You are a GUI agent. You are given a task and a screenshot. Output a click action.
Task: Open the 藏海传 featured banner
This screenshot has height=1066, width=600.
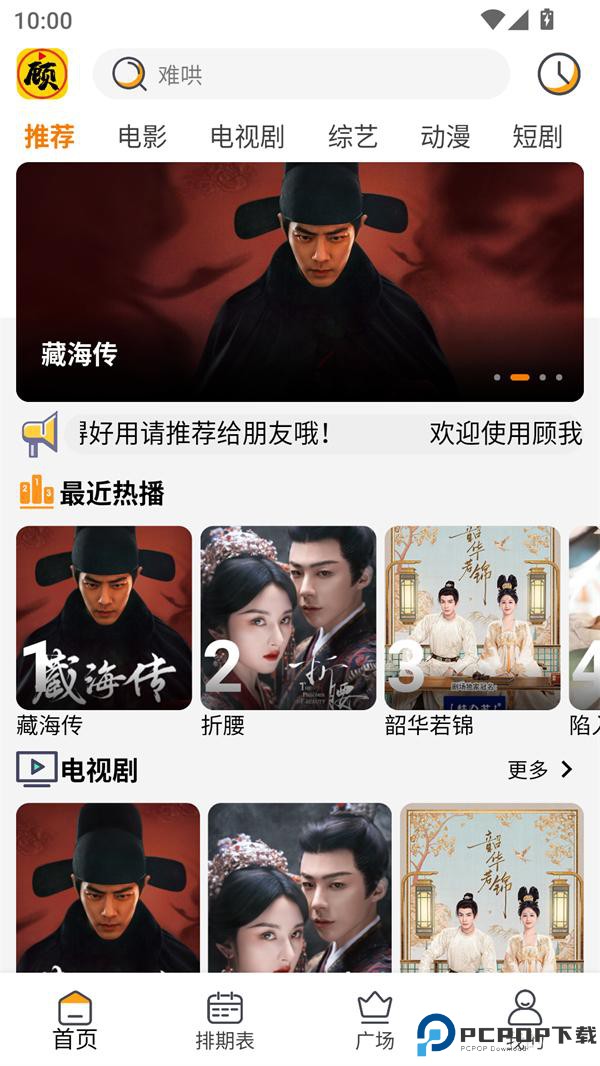click(300, 282)
